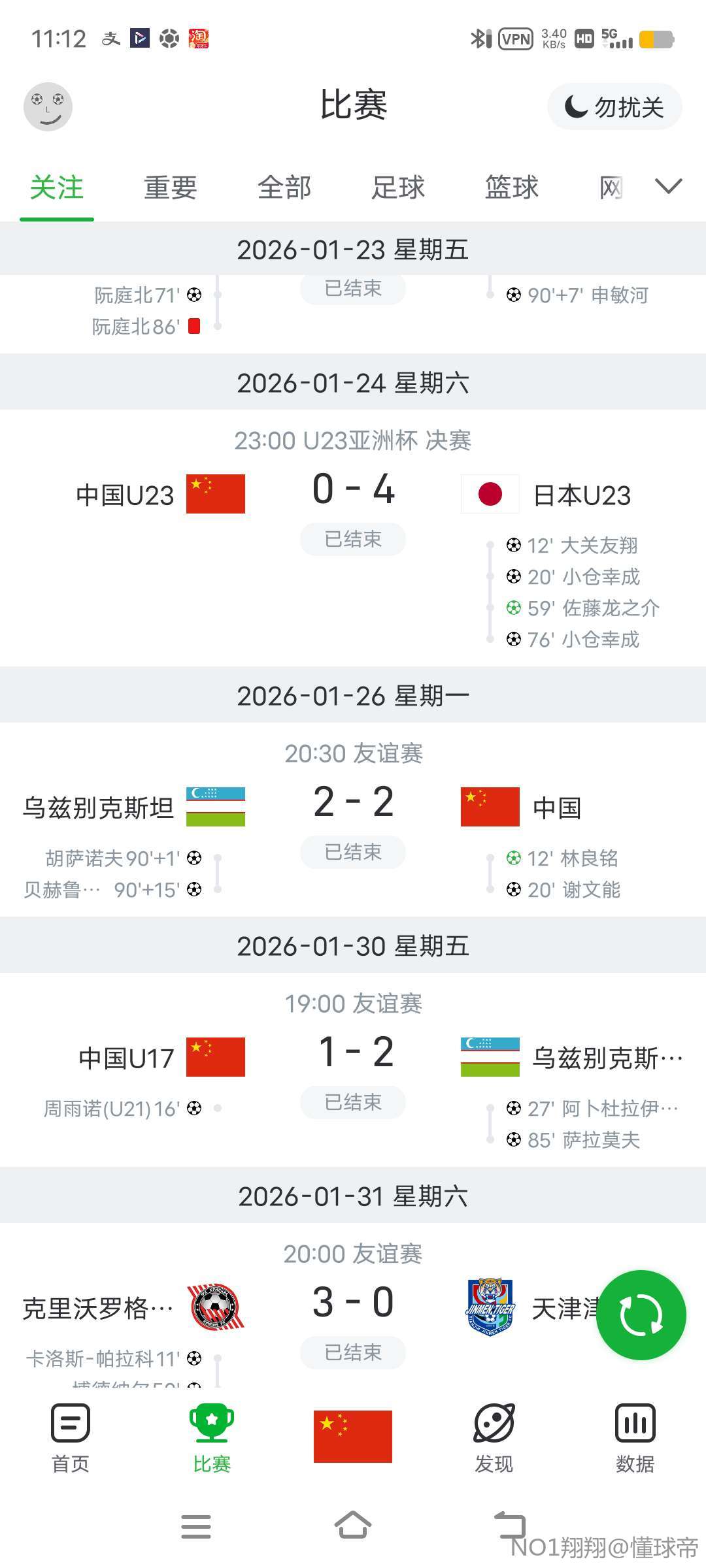Tap the system home button
The image size is (706, 1568).
(353, 1526)
